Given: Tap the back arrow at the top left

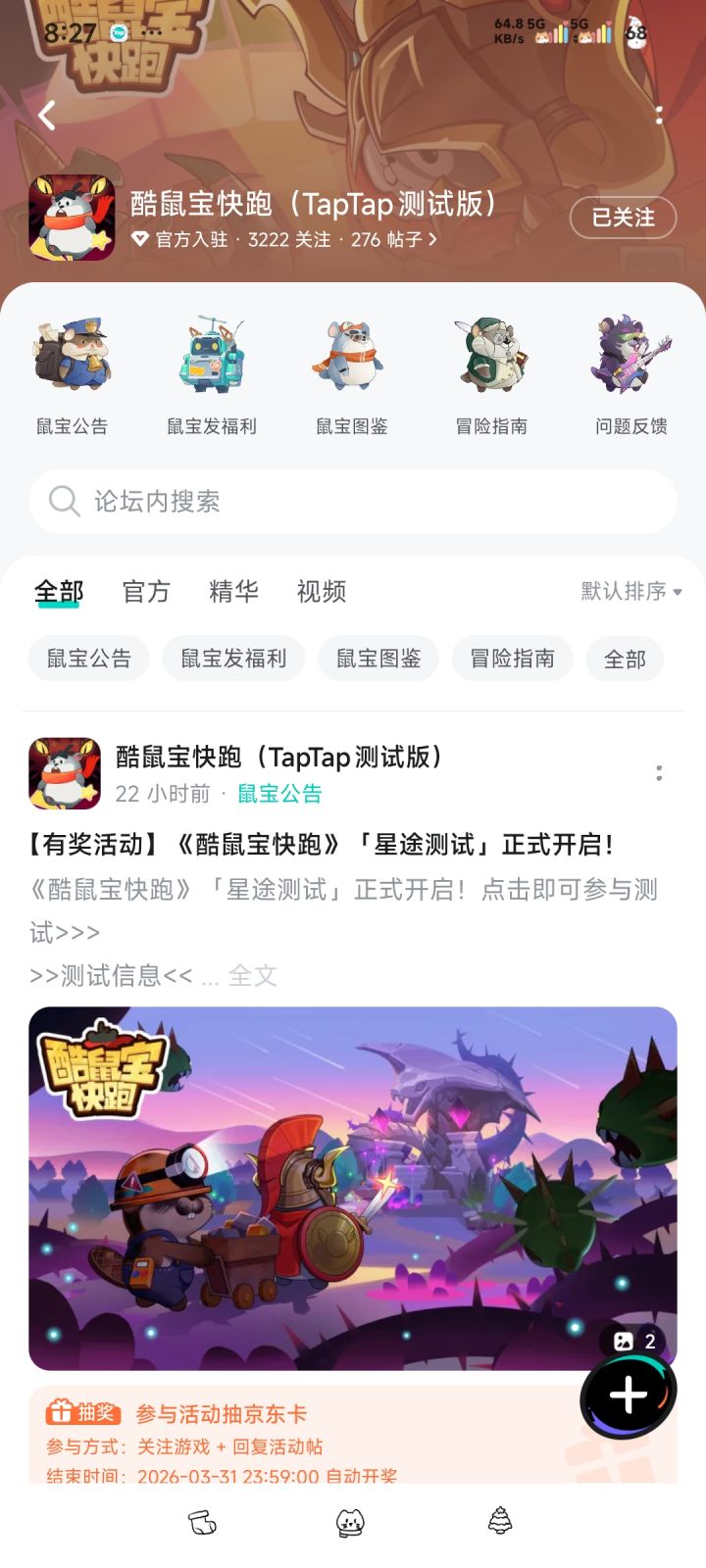Looking at the screenshot, I should pyautogui.click(x=46, y=116).
